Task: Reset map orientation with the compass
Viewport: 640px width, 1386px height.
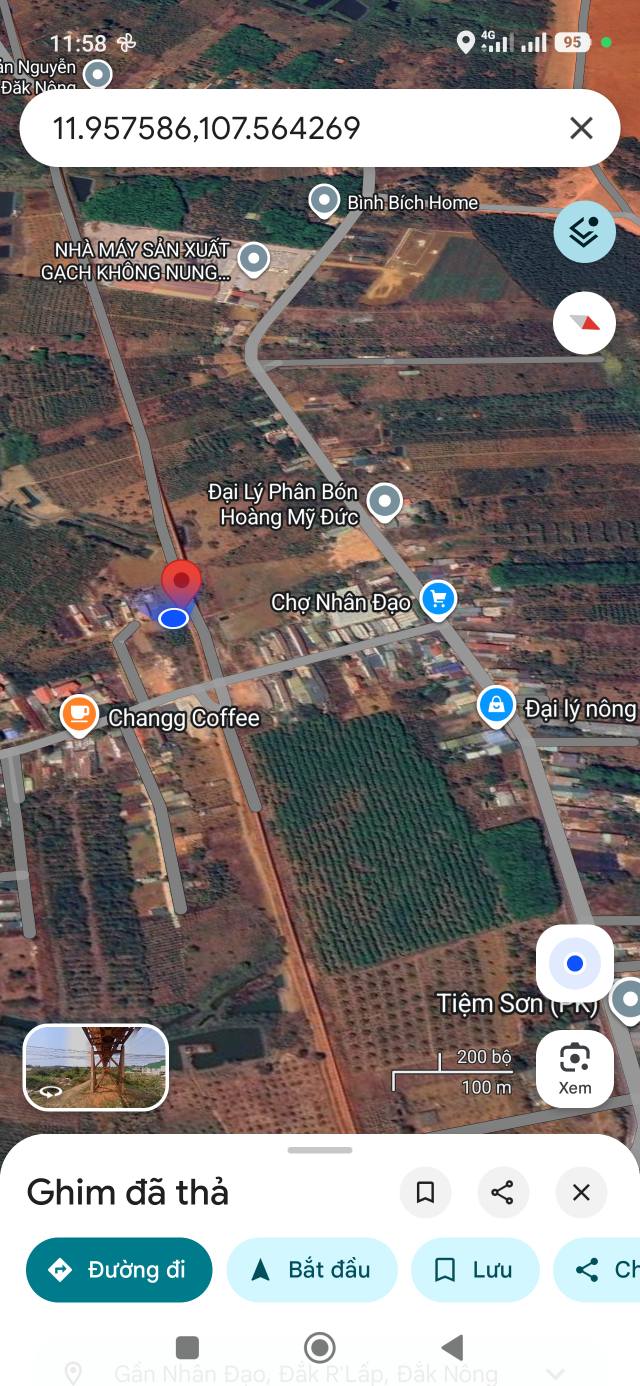Action: 584,323
